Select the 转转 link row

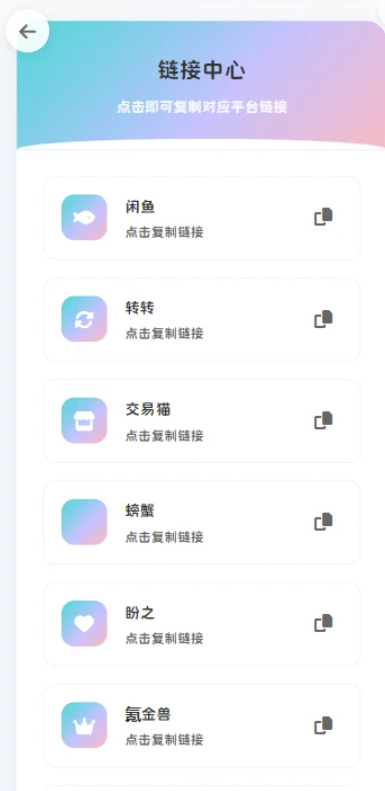(202, 320)
